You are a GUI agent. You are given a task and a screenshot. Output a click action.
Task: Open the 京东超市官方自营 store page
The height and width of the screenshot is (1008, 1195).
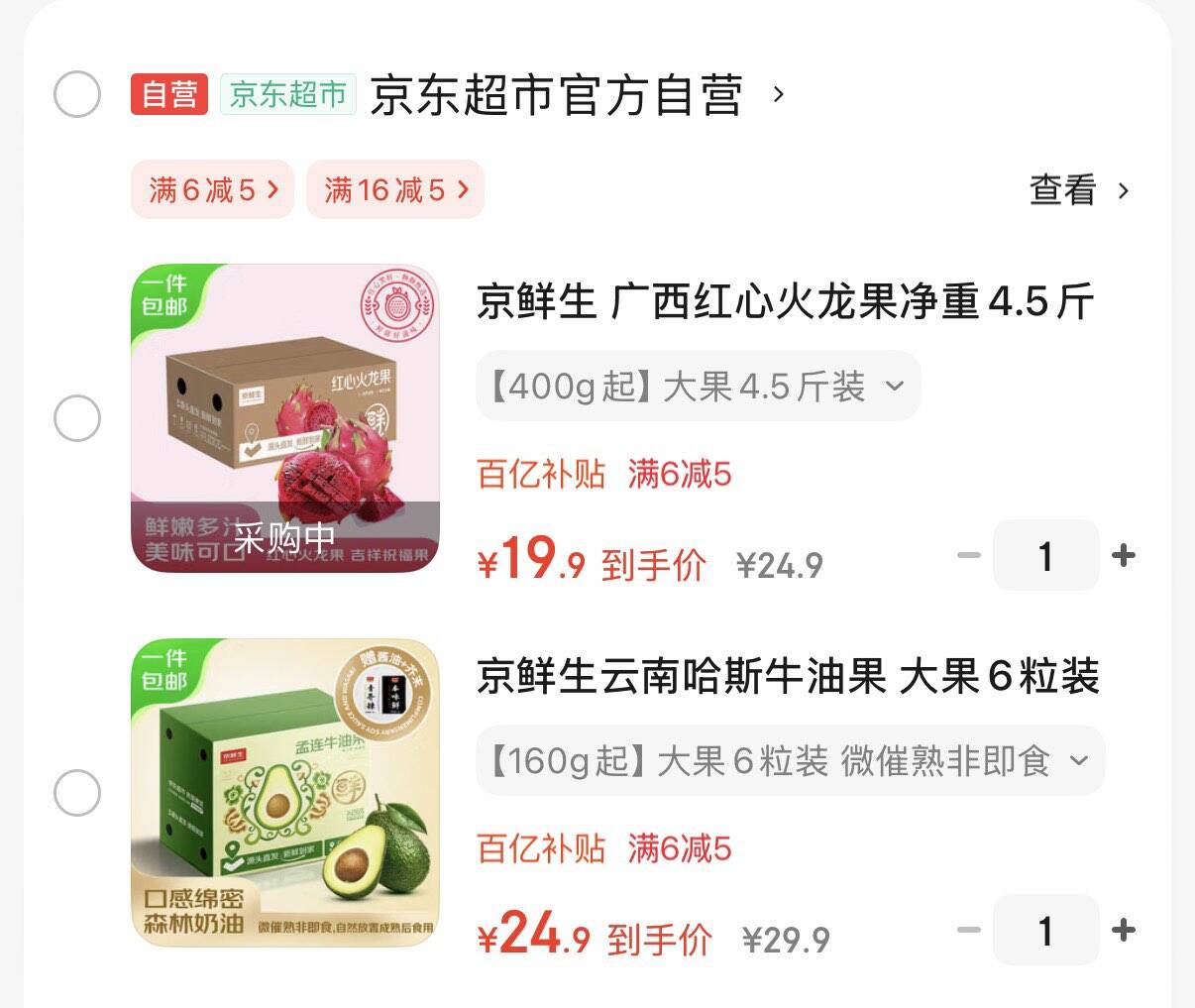pyautogui.click(x=577, y=95)
